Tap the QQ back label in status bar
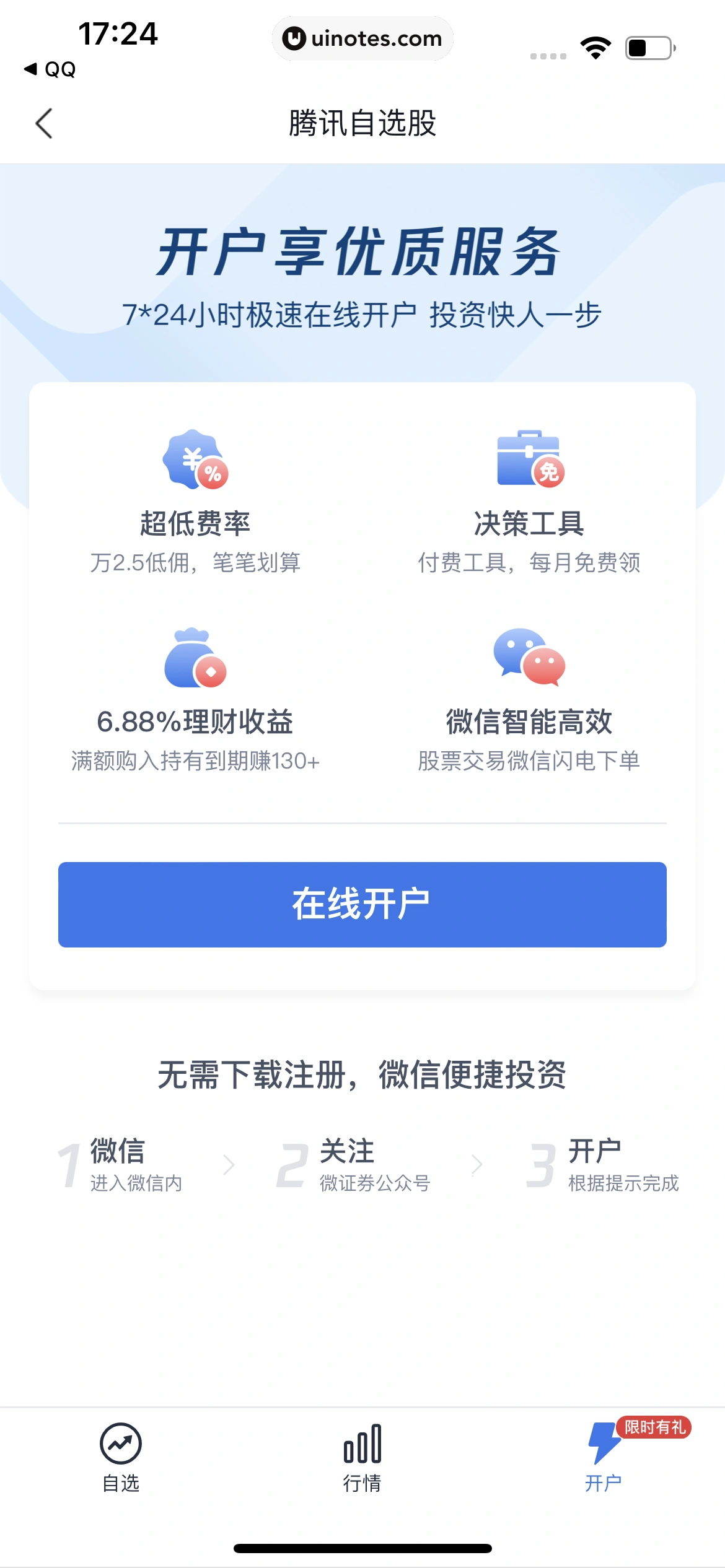 [x=48, y=70]
